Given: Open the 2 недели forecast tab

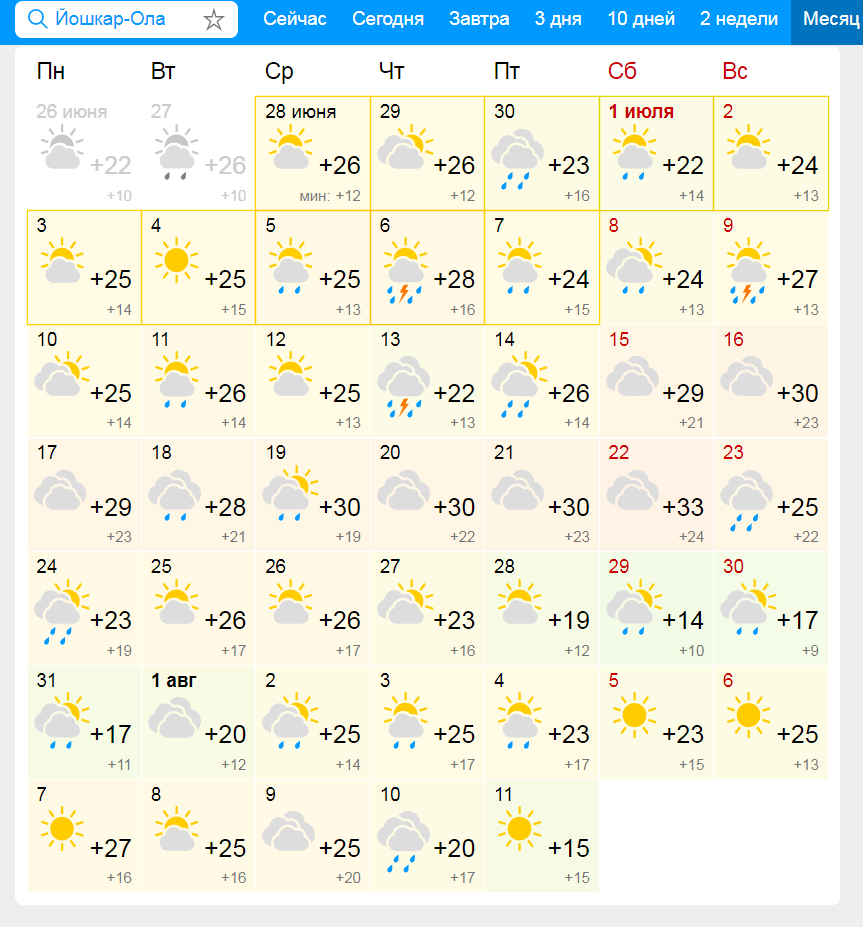Looking at the screenshot, I should pyautogui.click(x=739, y=19).
